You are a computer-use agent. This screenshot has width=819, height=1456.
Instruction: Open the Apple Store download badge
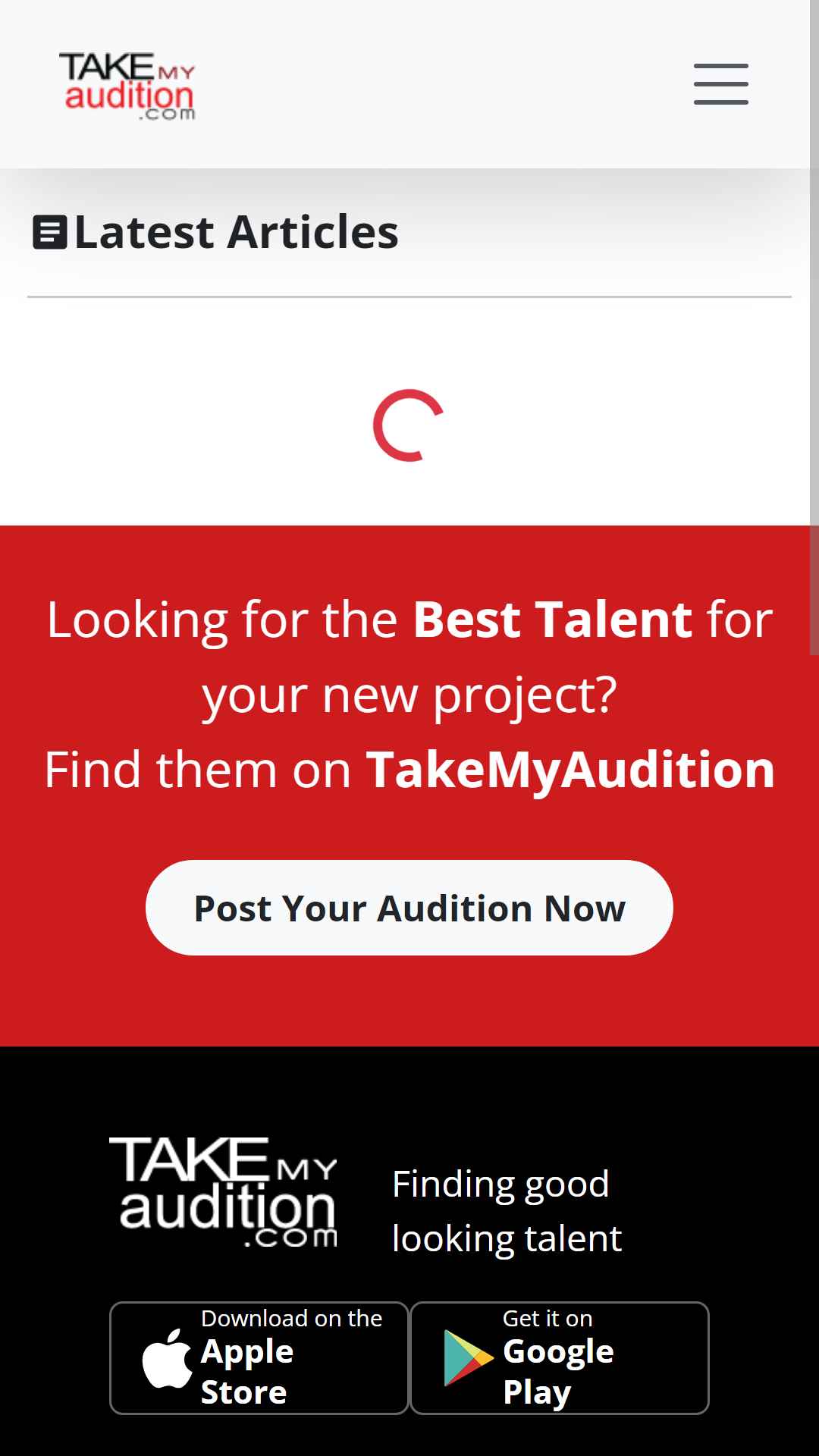[x=259, y=1358]
